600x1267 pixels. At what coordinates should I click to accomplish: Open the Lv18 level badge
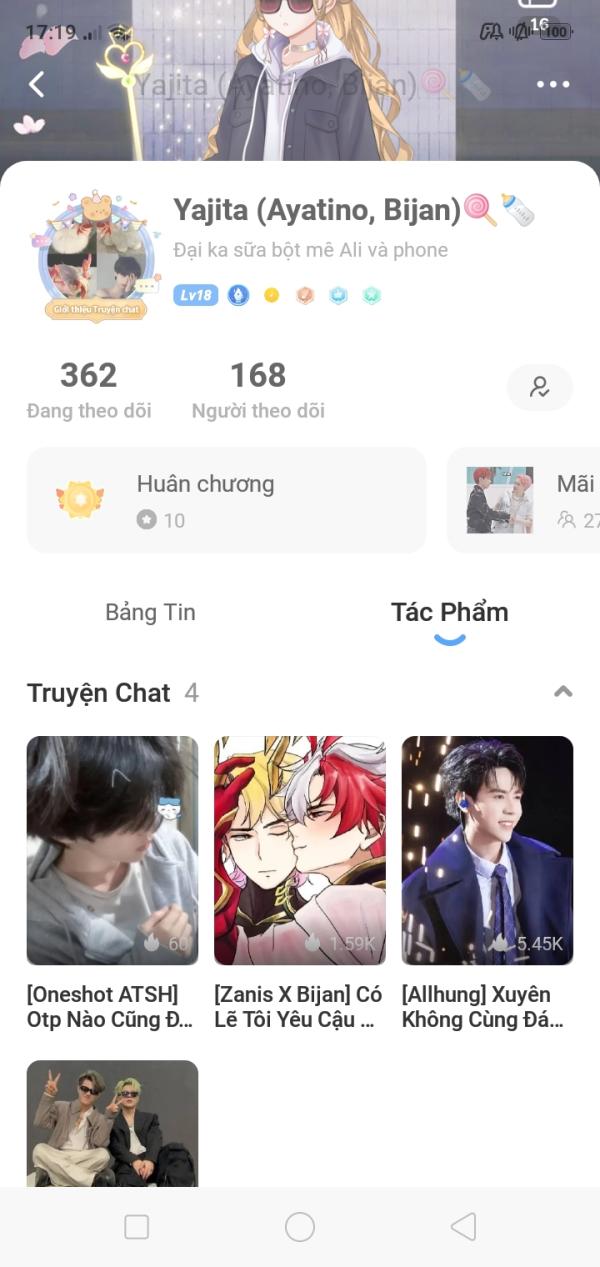195,295
